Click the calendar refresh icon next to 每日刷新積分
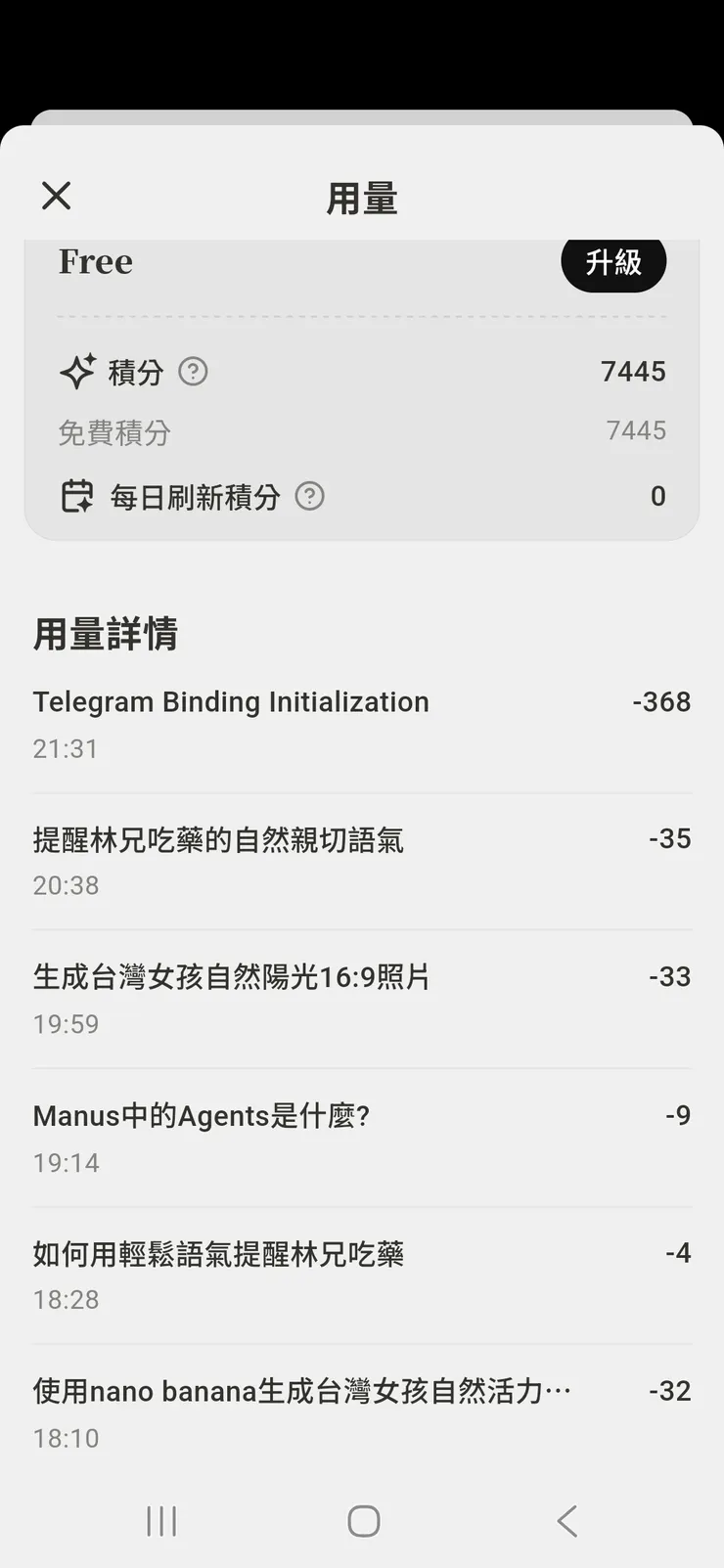Image resolution: width=724 pixels, height=1568 pixels. coord(78,496)
